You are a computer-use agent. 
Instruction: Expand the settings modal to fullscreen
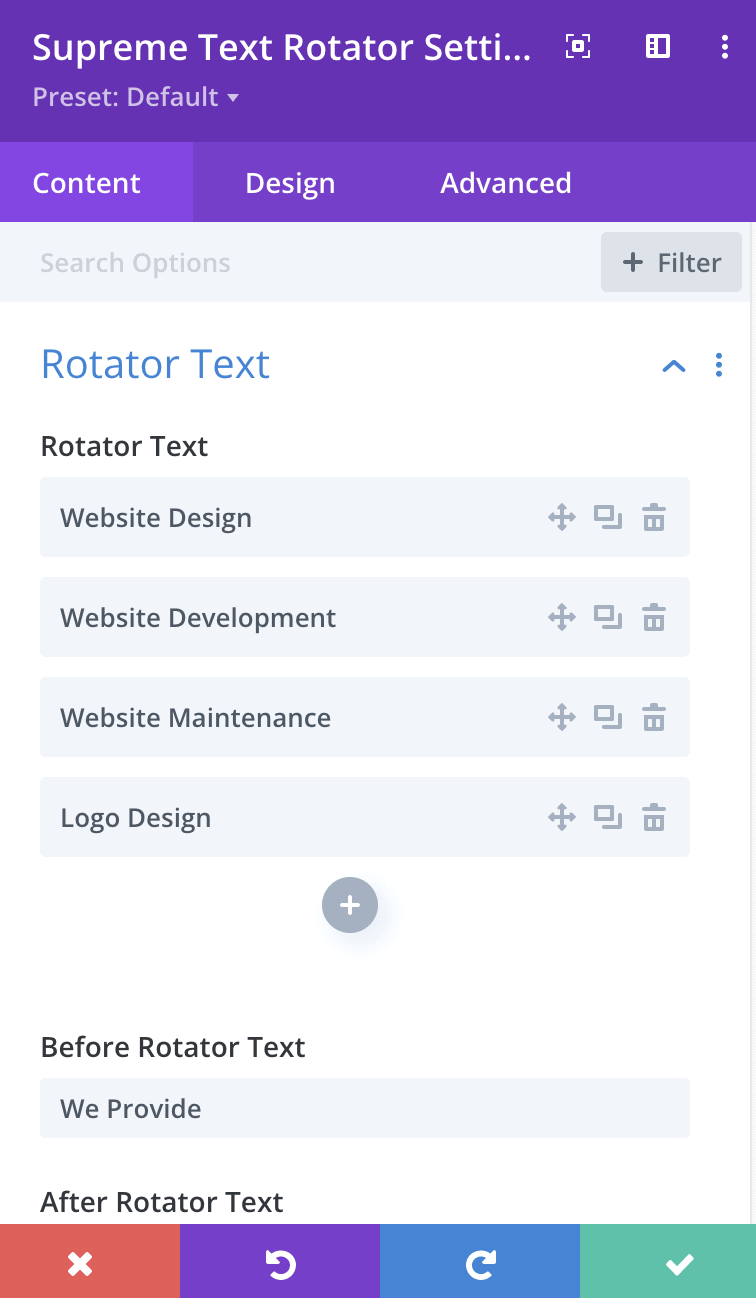point(578,46)
